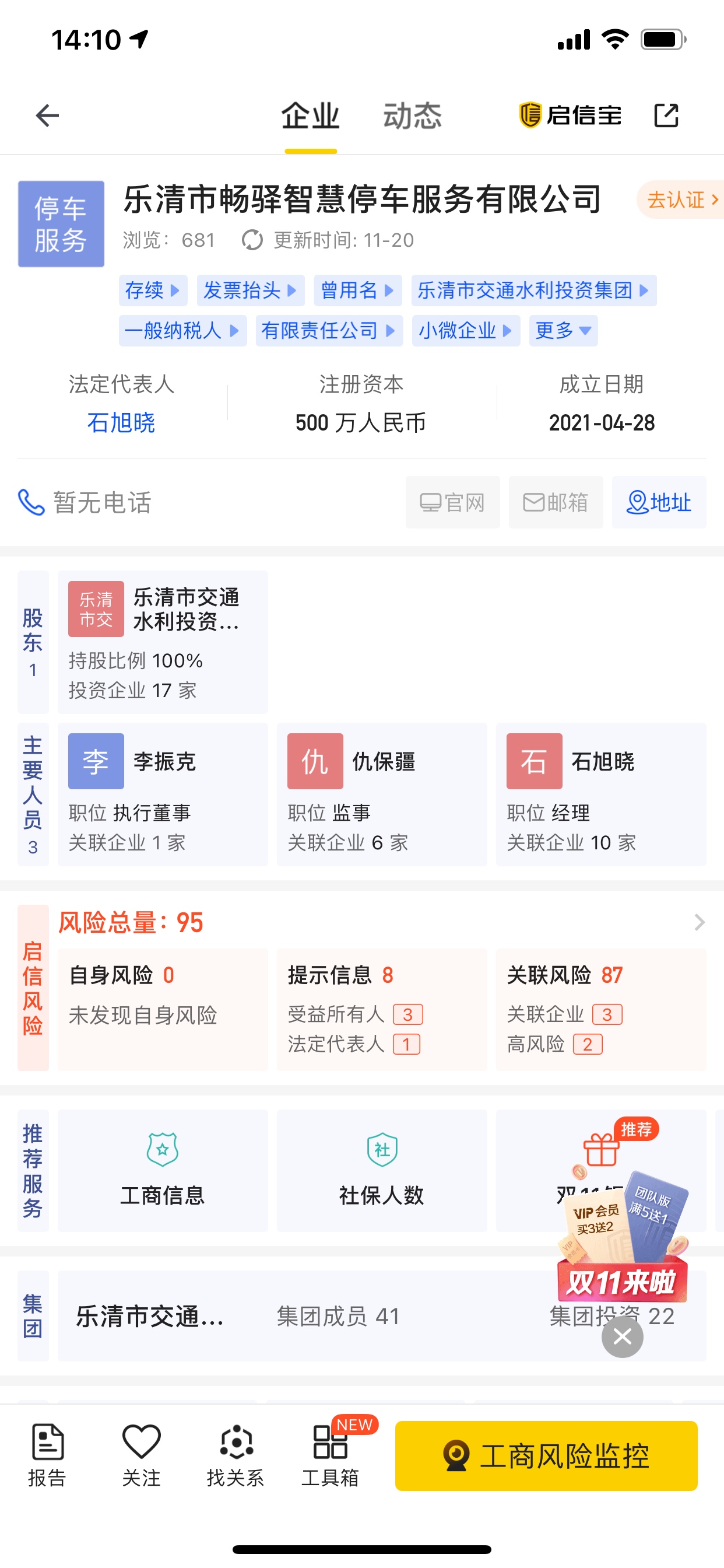Screen dimensions: 724x1568
Task: Open 工商信息 recommended service
Action: pos(163,1171)
